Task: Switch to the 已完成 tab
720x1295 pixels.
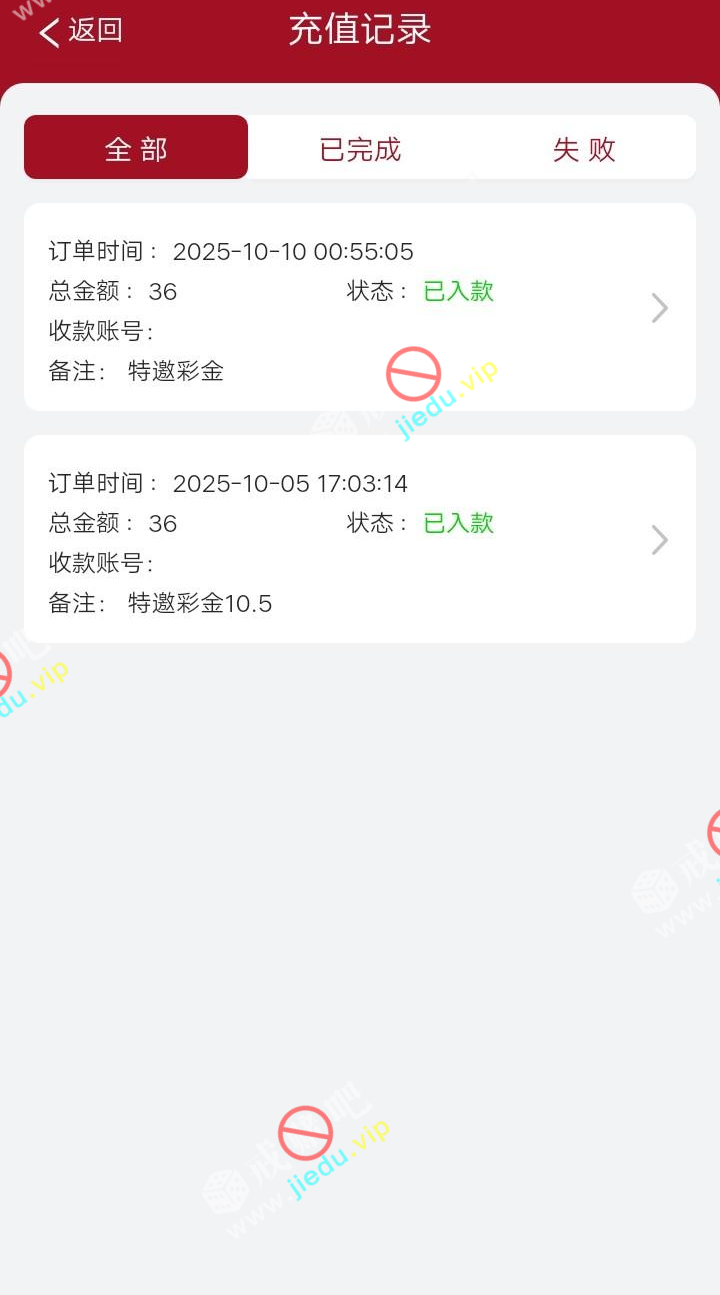Action: [x=360, y=148]
